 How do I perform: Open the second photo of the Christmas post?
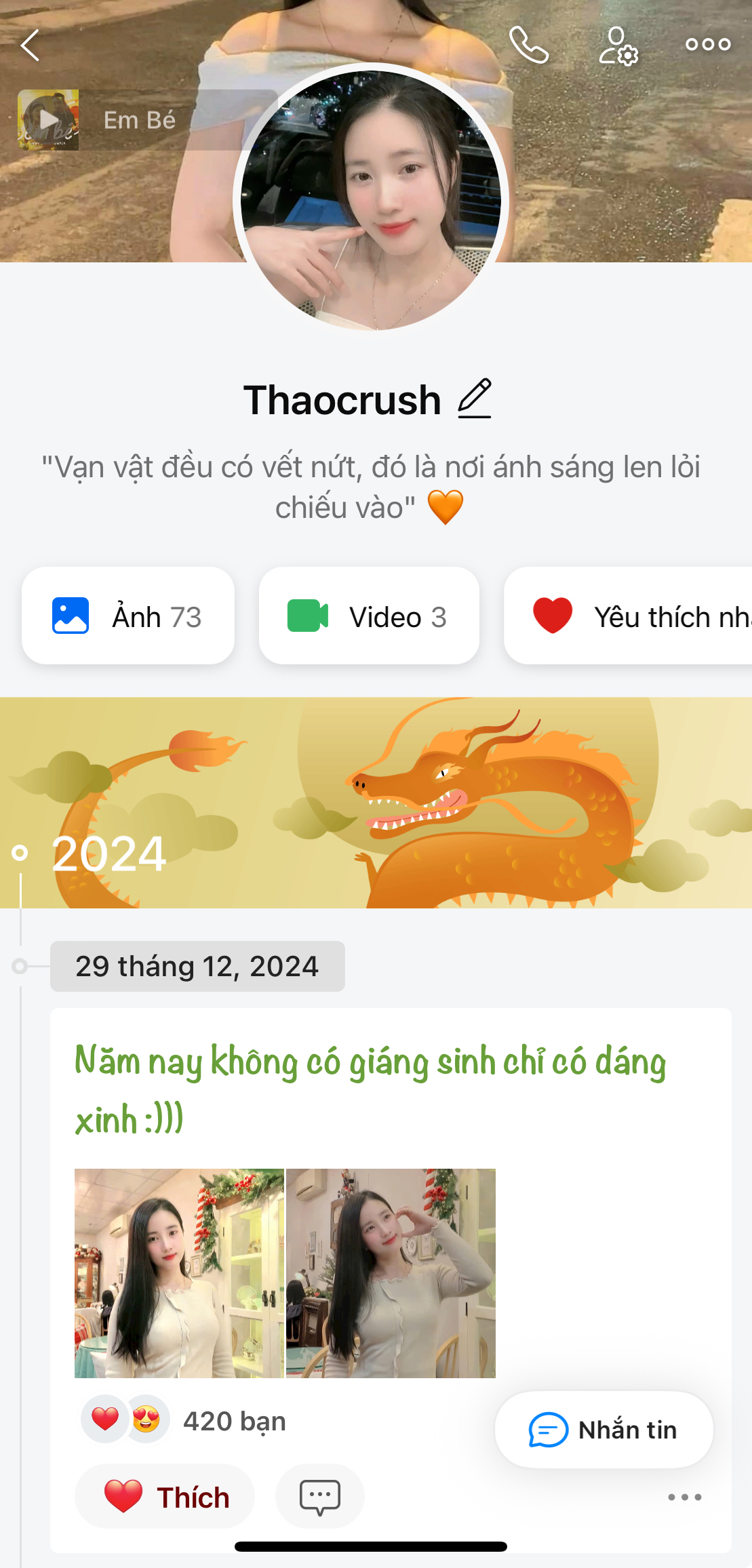[x=391, y=1273]
